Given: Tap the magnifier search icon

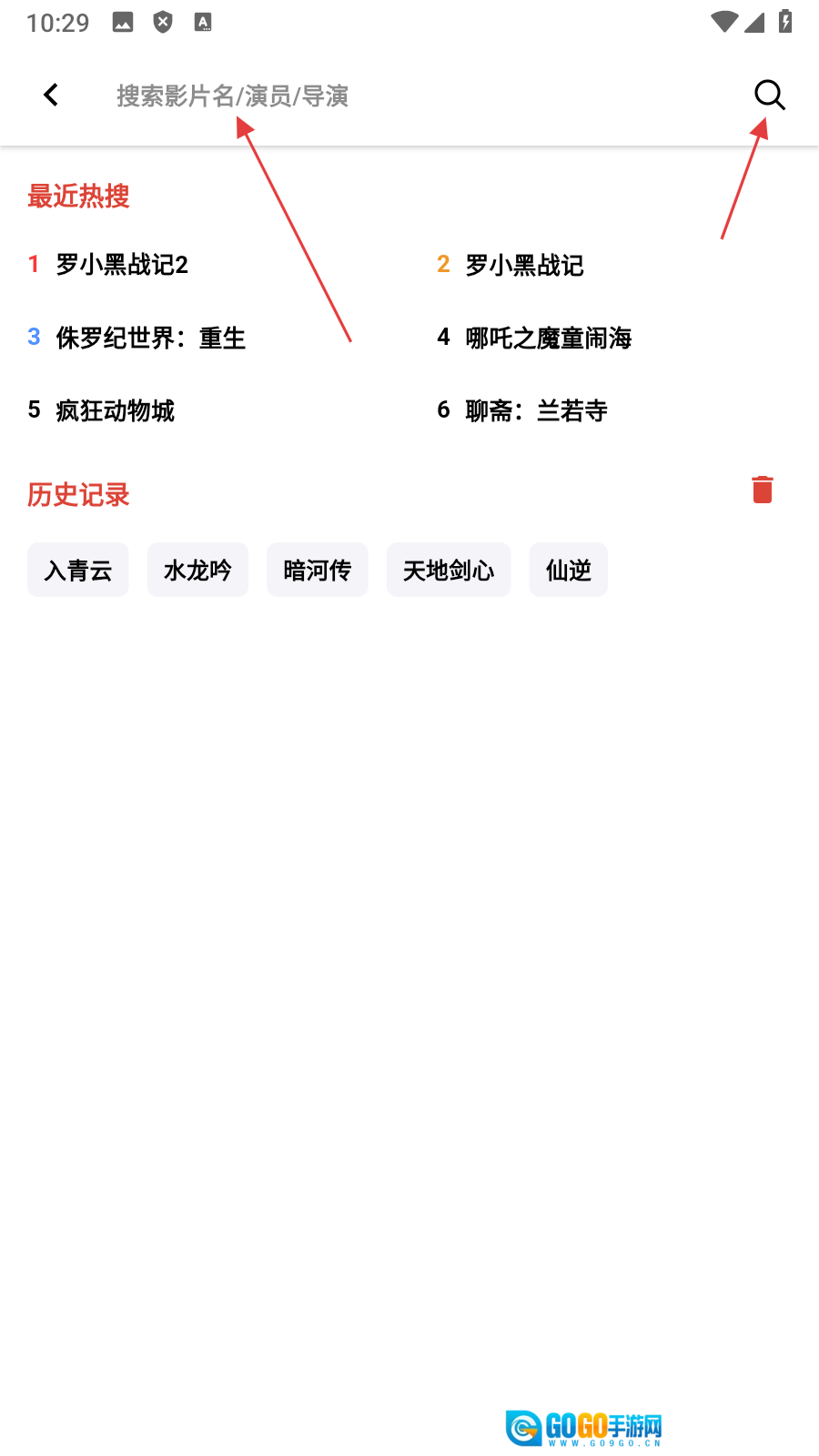Looking at the screenshot, I should click(769, 95).
